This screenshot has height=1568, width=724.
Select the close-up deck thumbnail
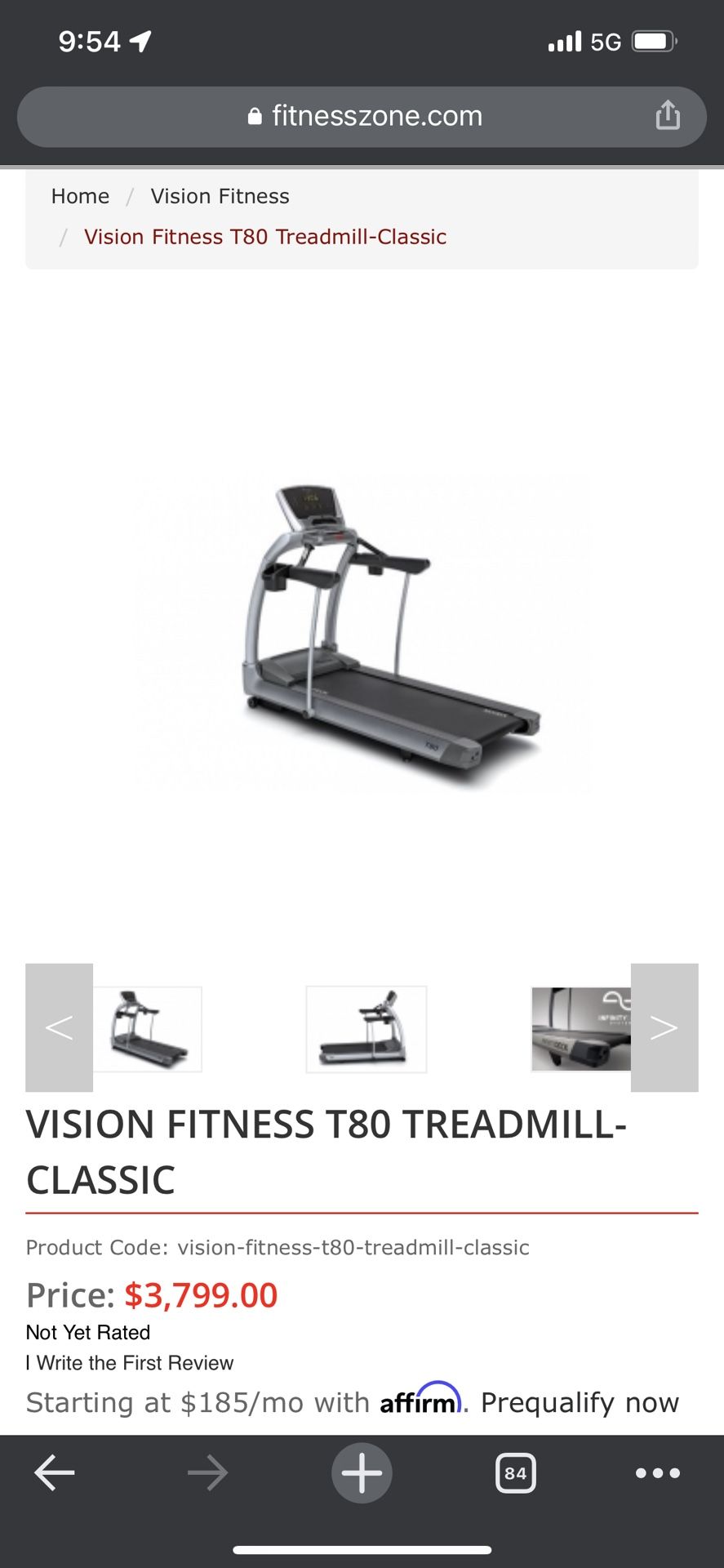click(x=581, y=1029)
